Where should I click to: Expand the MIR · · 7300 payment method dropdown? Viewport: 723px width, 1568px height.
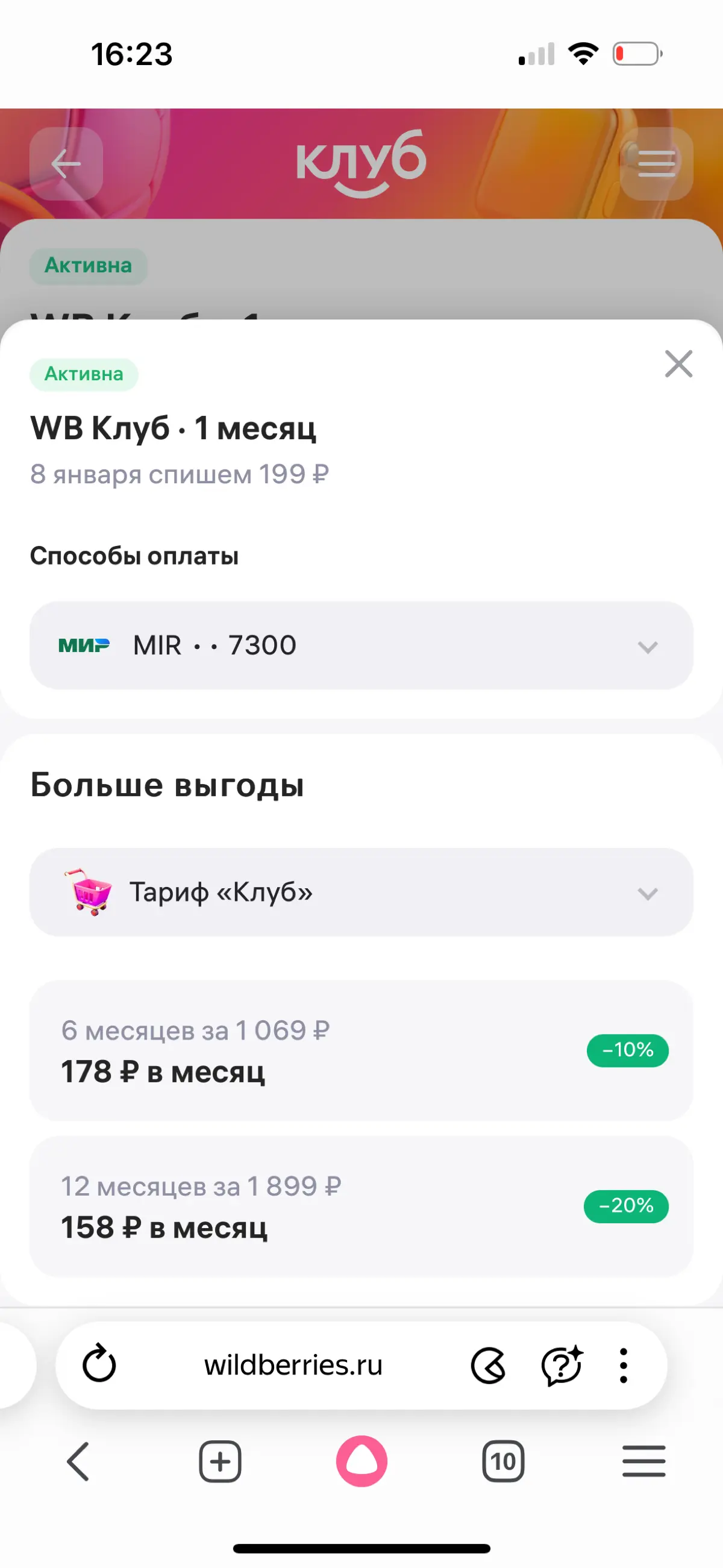pyautogui.click(x=647, y=647)
